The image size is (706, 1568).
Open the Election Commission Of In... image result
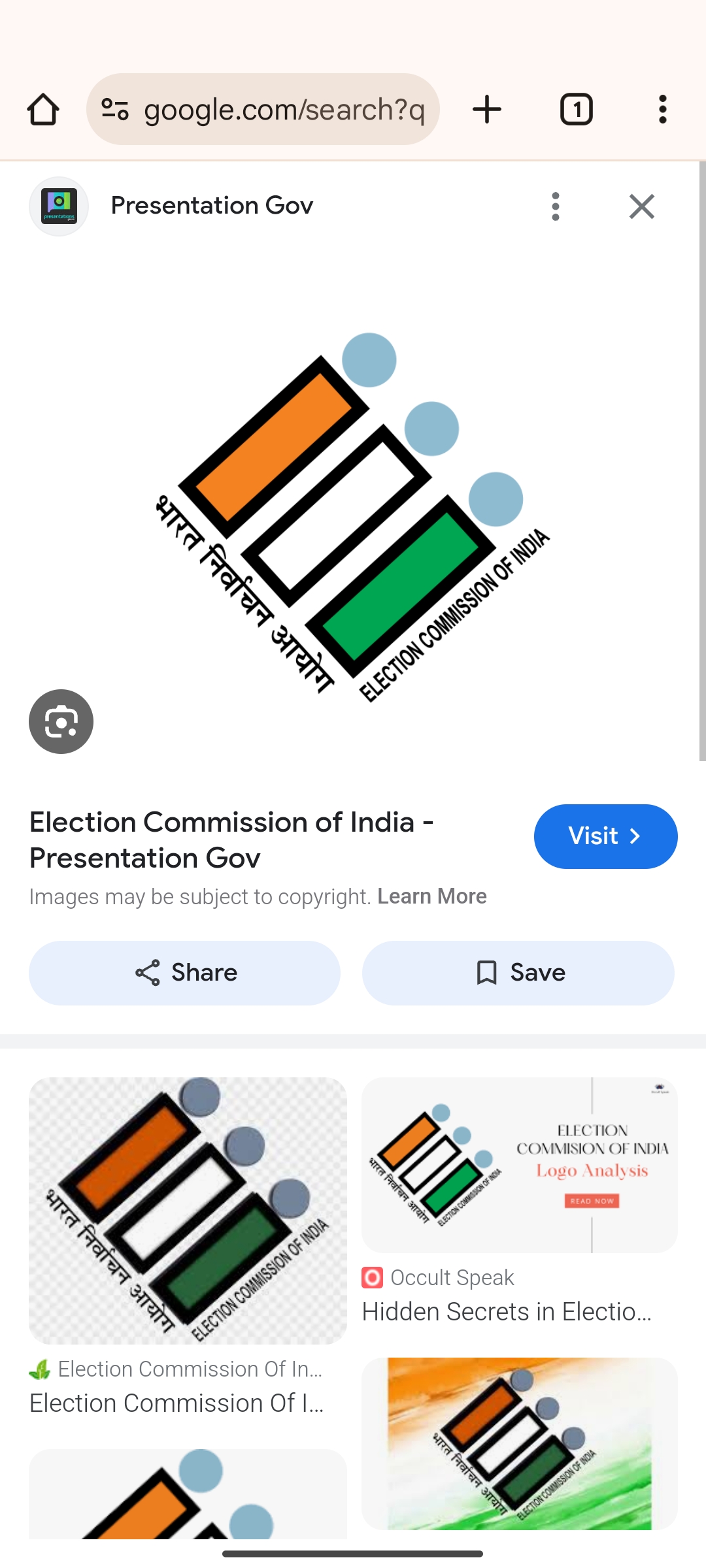(188, 1210)
